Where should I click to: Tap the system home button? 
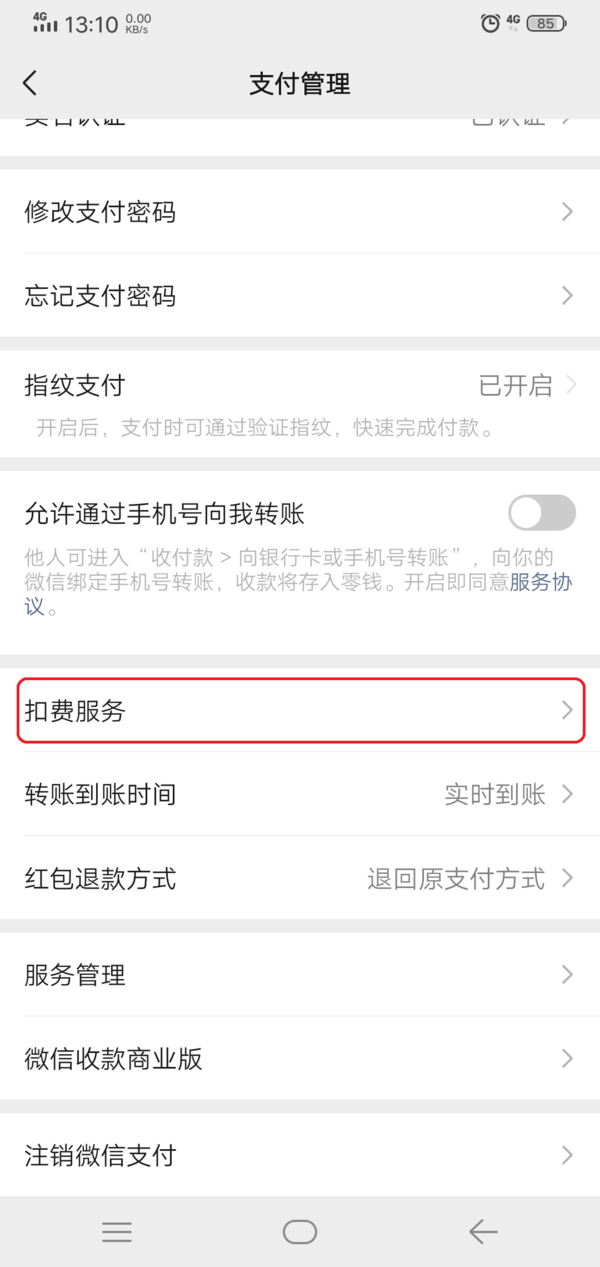(x=300, y=1232)
